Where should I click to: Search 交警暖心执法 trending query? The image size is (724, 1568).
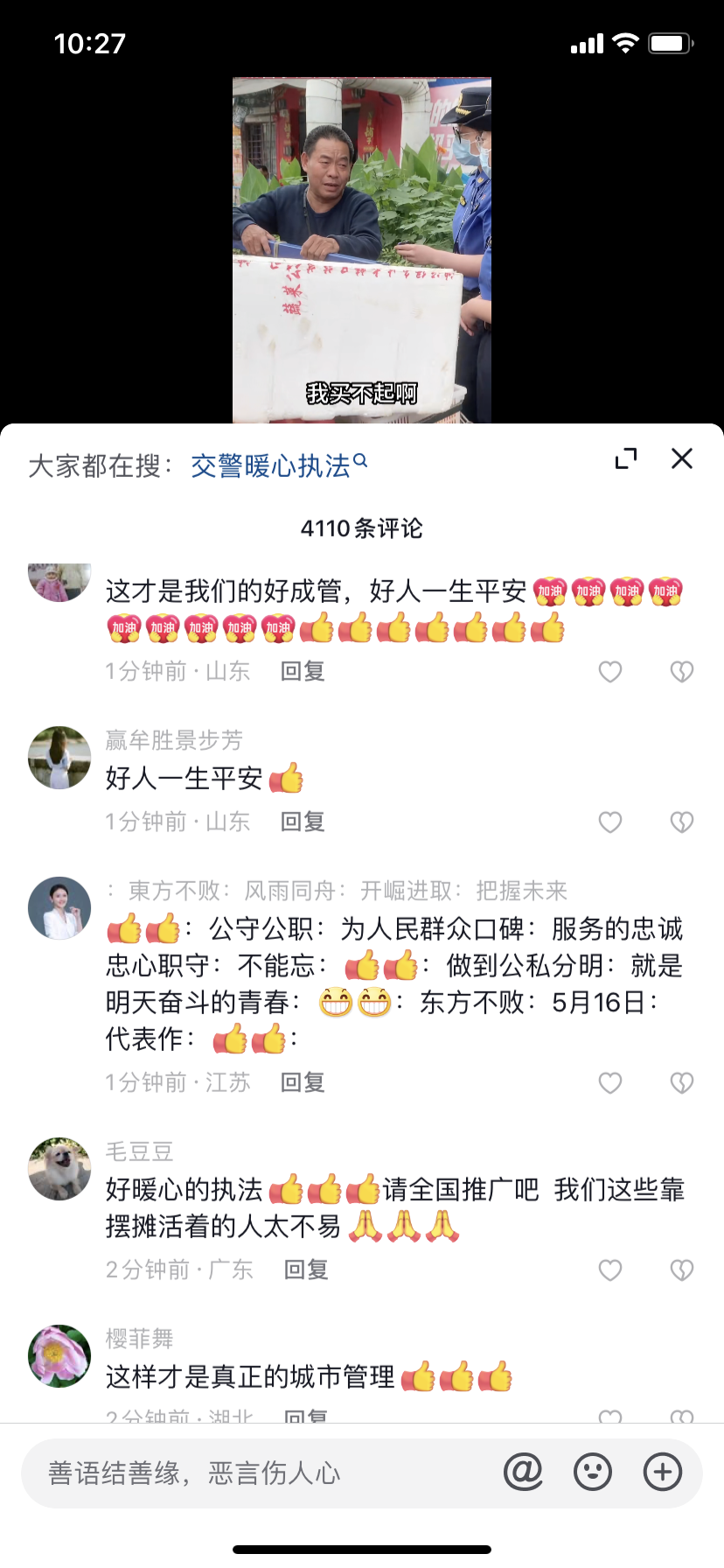tap(278, 465)
